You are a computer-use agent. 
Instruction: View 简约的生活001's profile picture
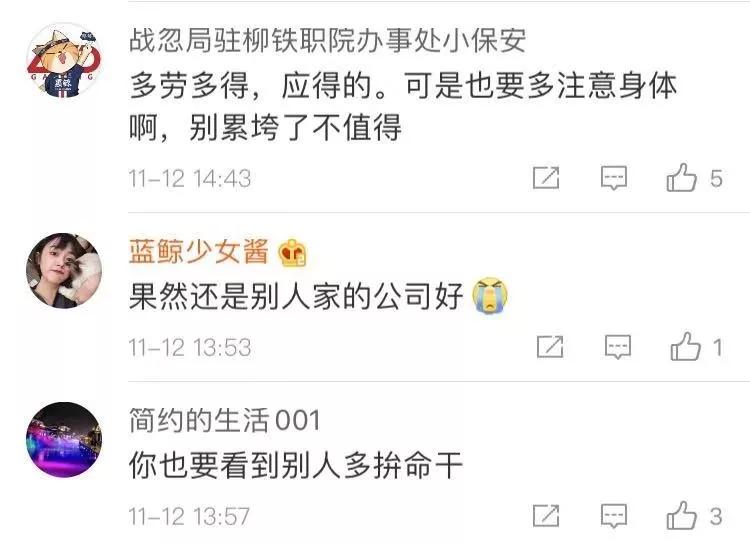click(64, 440)
